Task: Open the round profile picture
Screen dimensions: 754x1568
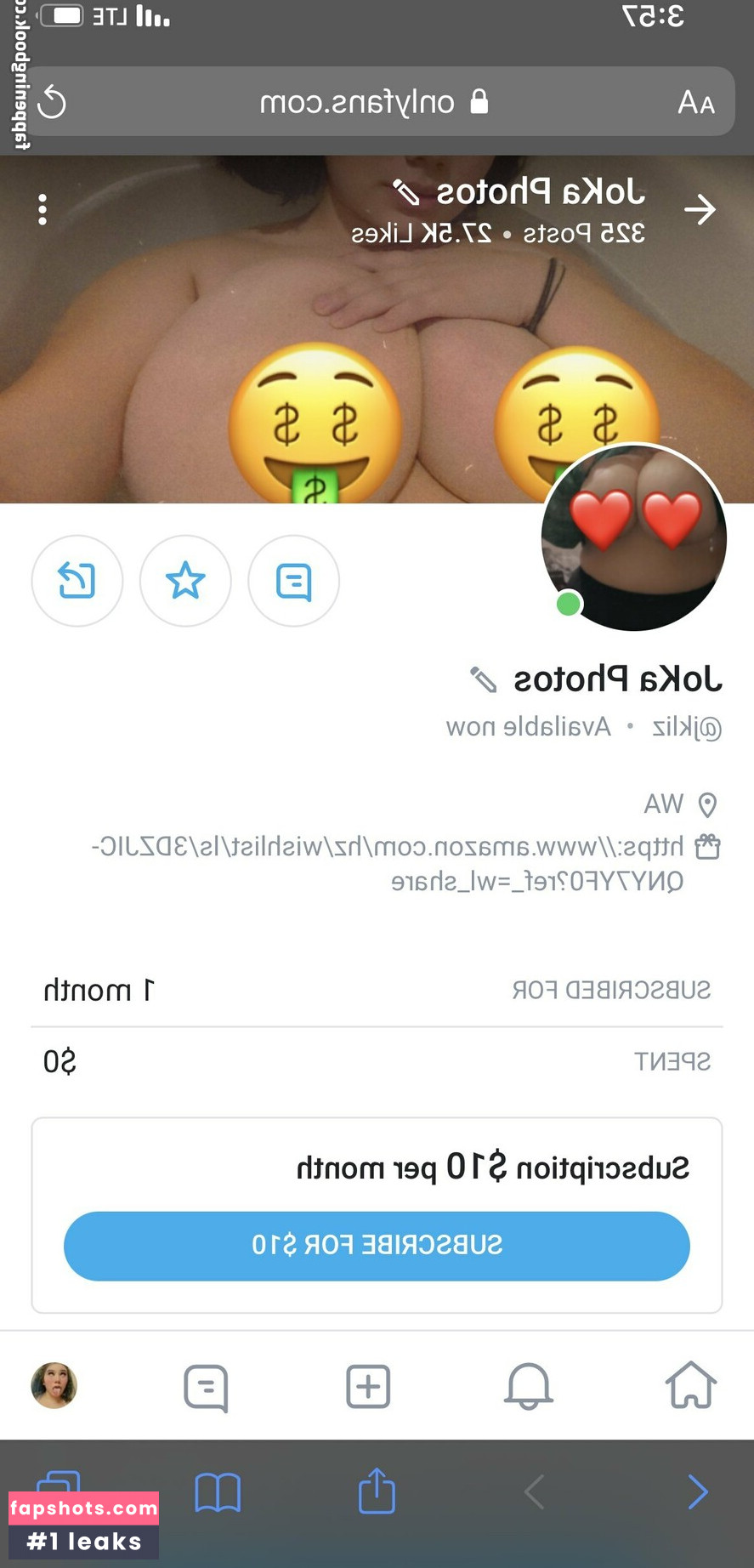Action: click(633, 537)
